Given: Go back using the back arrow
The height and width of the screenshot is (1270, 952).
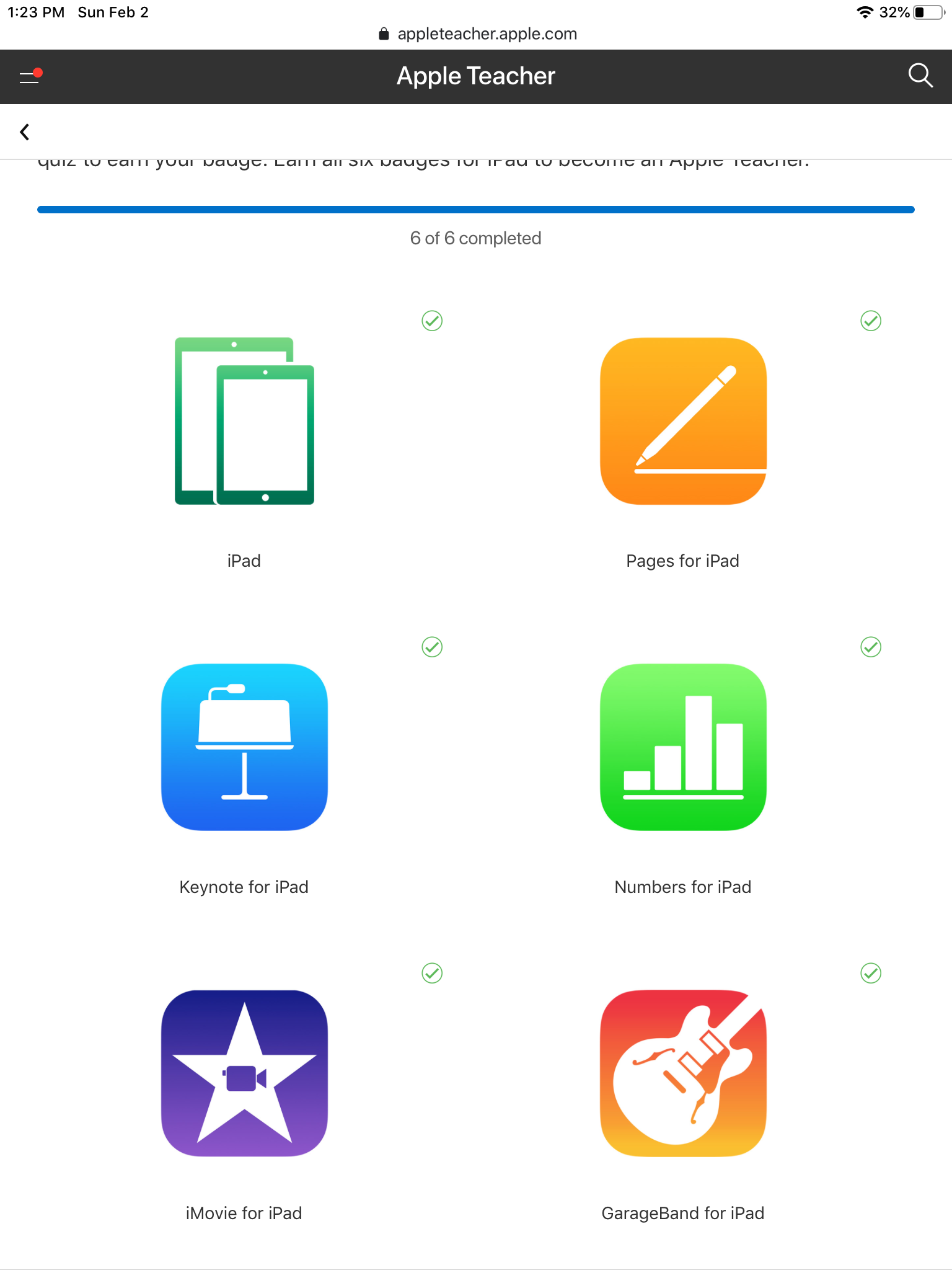Looking at the screenshot, I should tap(25, 132).
